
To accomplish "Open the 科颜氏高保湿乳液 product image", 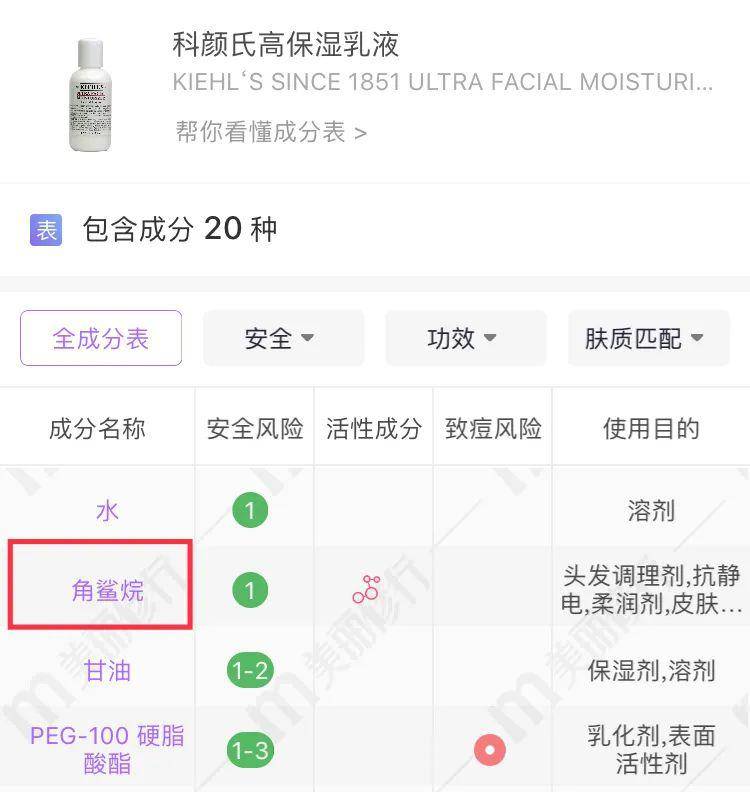I will 89,93.
